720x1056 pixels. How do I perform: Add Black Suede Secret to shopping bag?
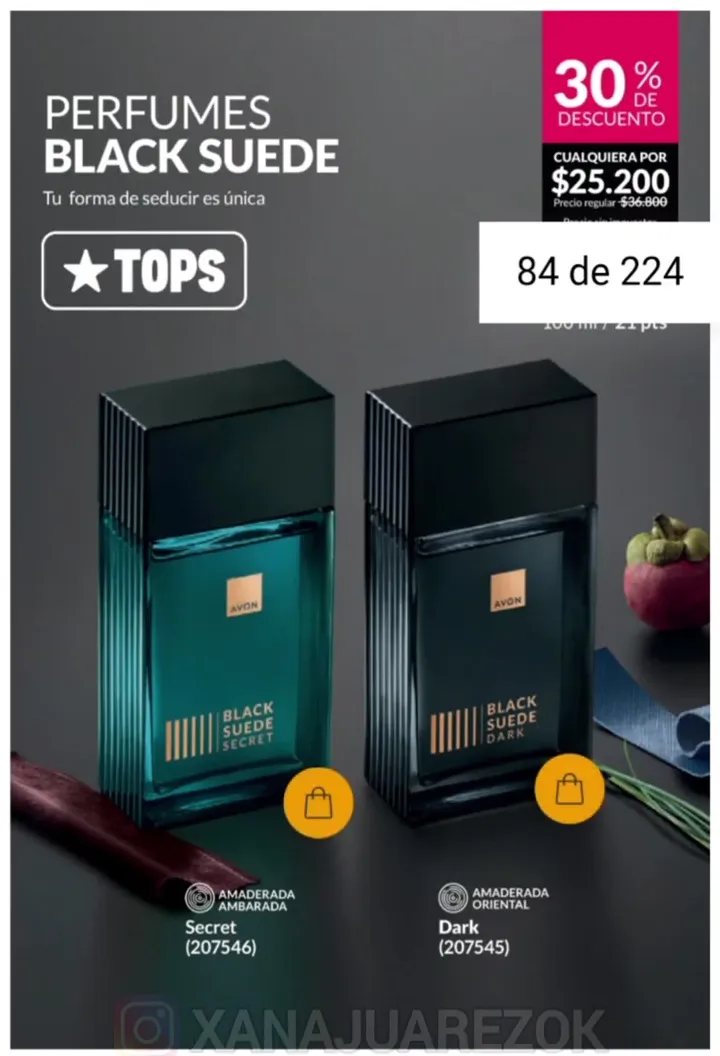coord(318,802)
